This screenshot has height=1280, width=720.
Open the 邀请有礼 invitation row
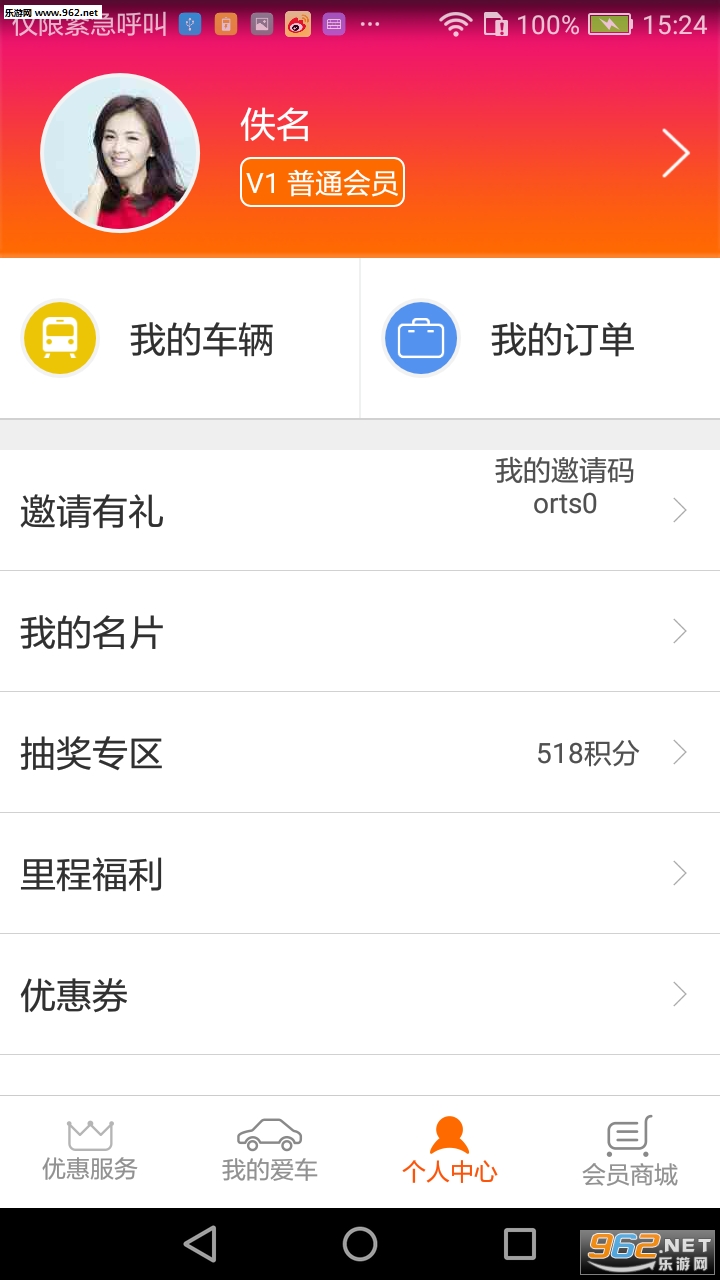click(360, 511)
